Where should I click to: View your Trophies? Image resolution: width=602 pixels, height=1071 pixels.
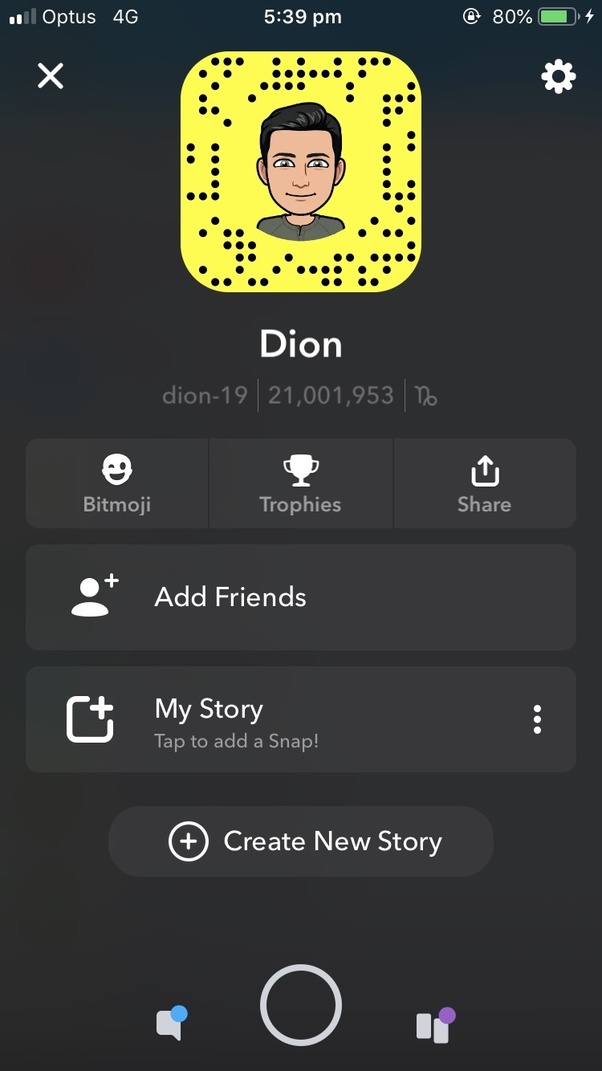(x=300, y=484)
